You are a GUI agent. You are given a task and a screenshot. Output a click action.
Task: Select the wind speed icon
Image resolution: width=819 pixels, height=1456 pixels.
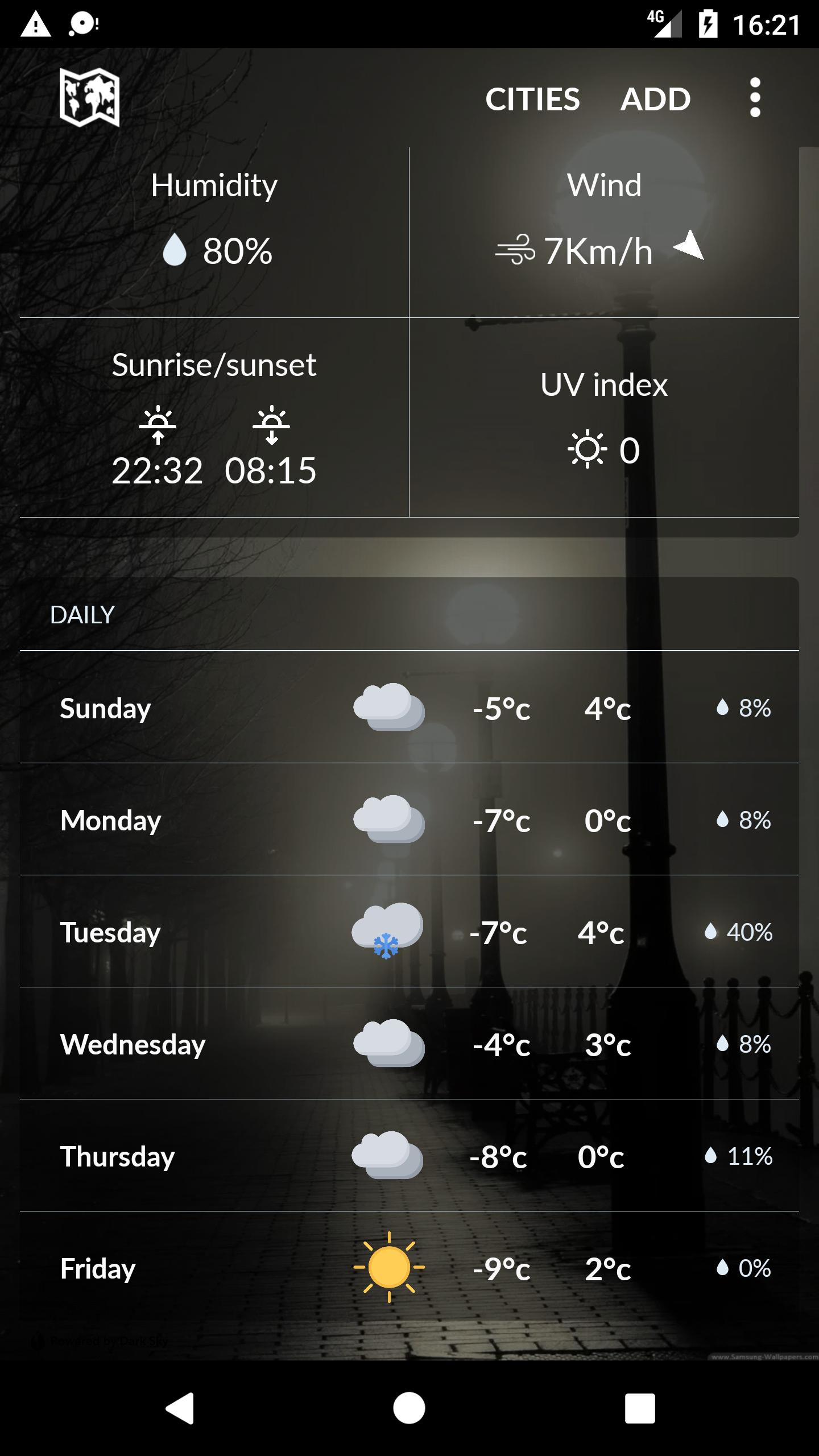[x=515, y=249]
